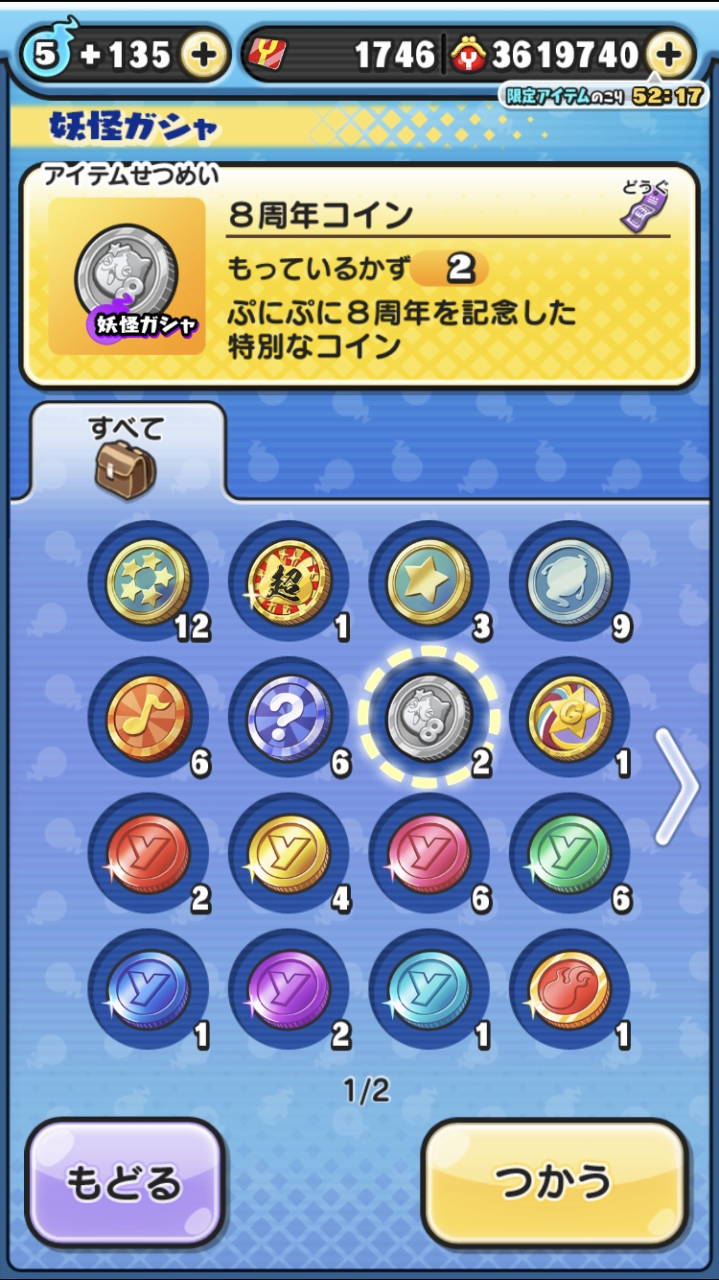Tap the plus button next to +135
The width and height of the screenshot is (719, 1280).
click(x=203, y=55)
